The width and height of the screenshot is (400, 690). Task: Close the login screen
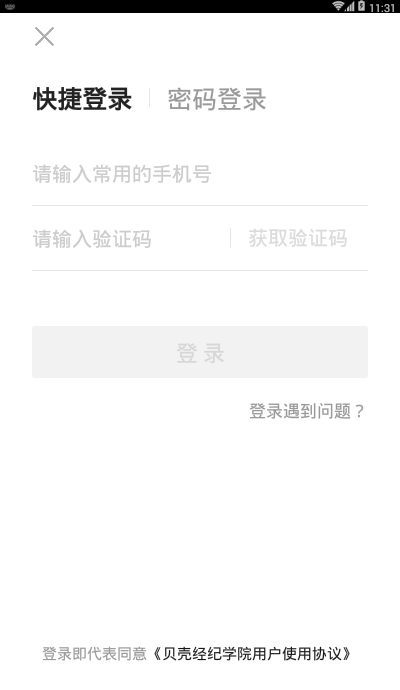[x=44, y=37]
